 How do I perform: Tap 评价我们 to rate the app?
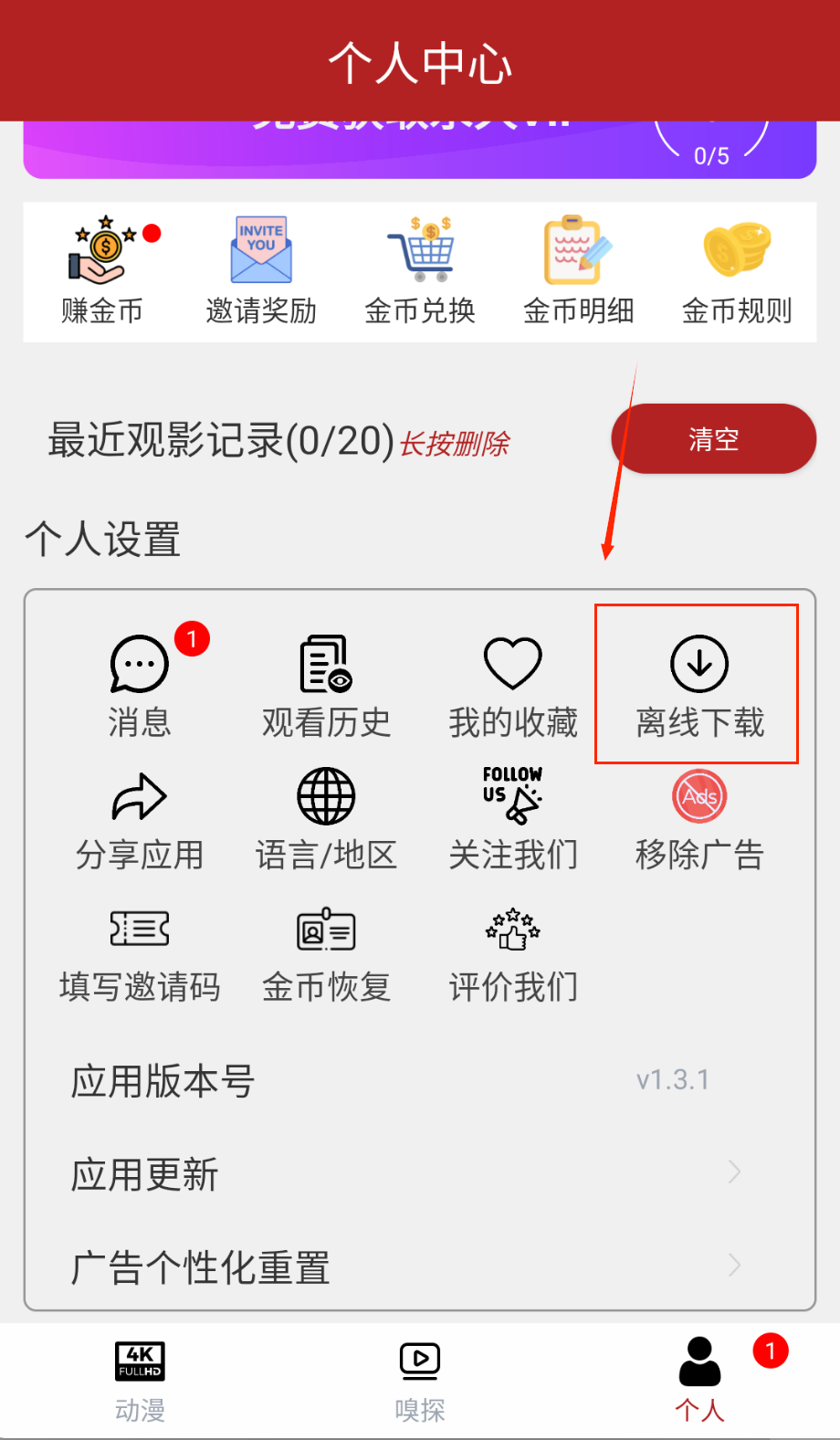click(513, 952)
